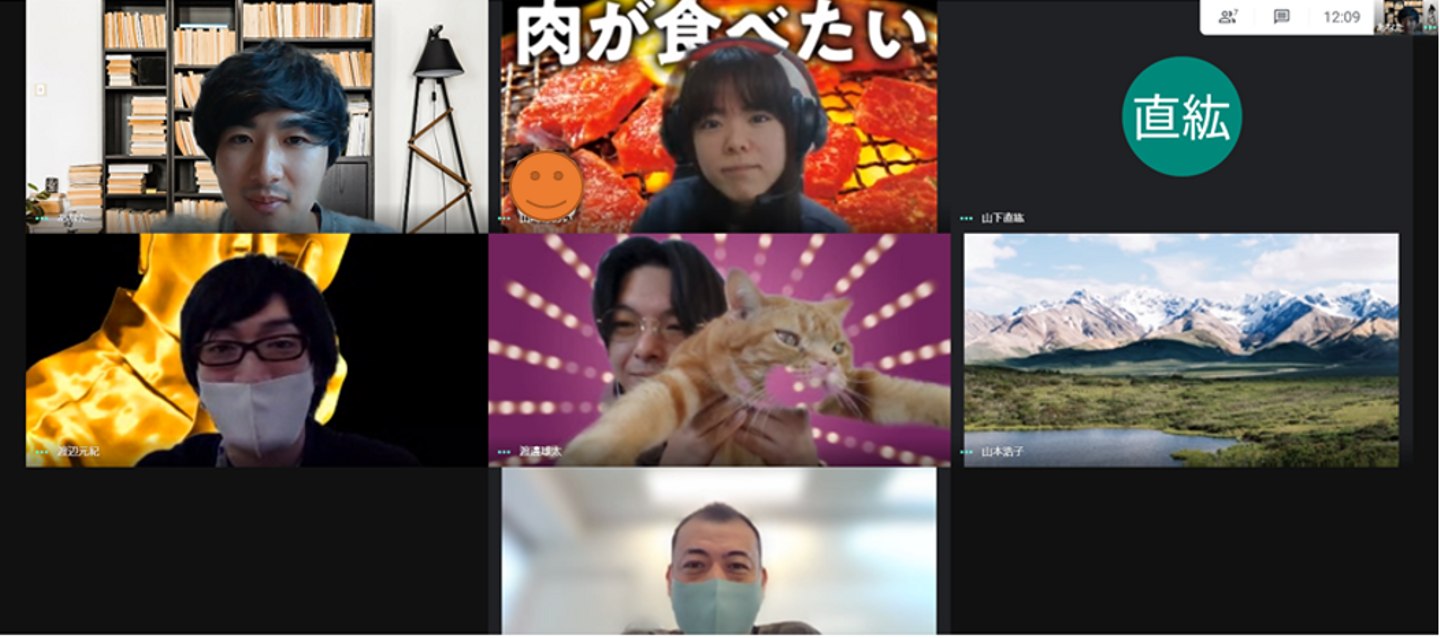
Task: Select the participant tile with the bookshelf background
Action: [x=256, y=117]
